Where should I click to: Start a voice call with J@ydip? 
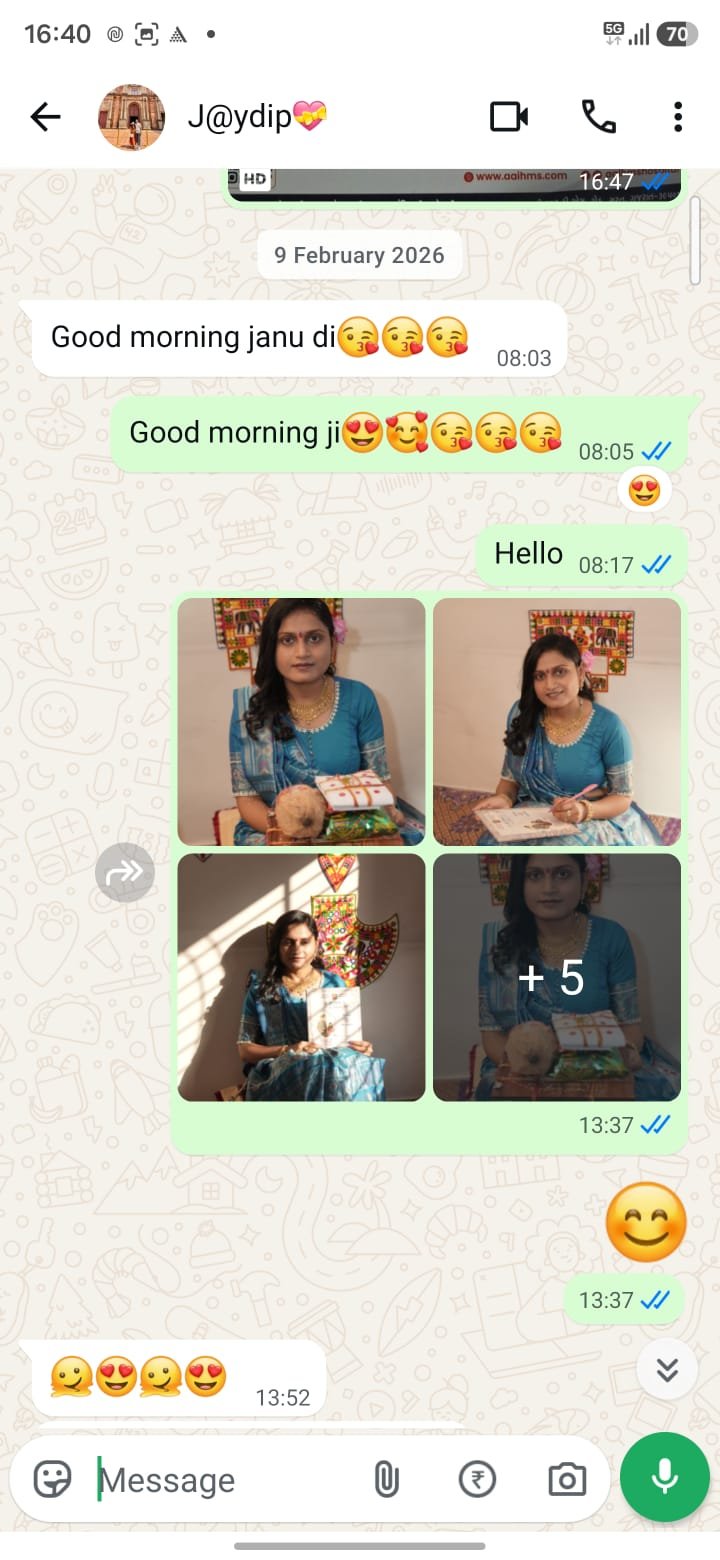[598, 117]
